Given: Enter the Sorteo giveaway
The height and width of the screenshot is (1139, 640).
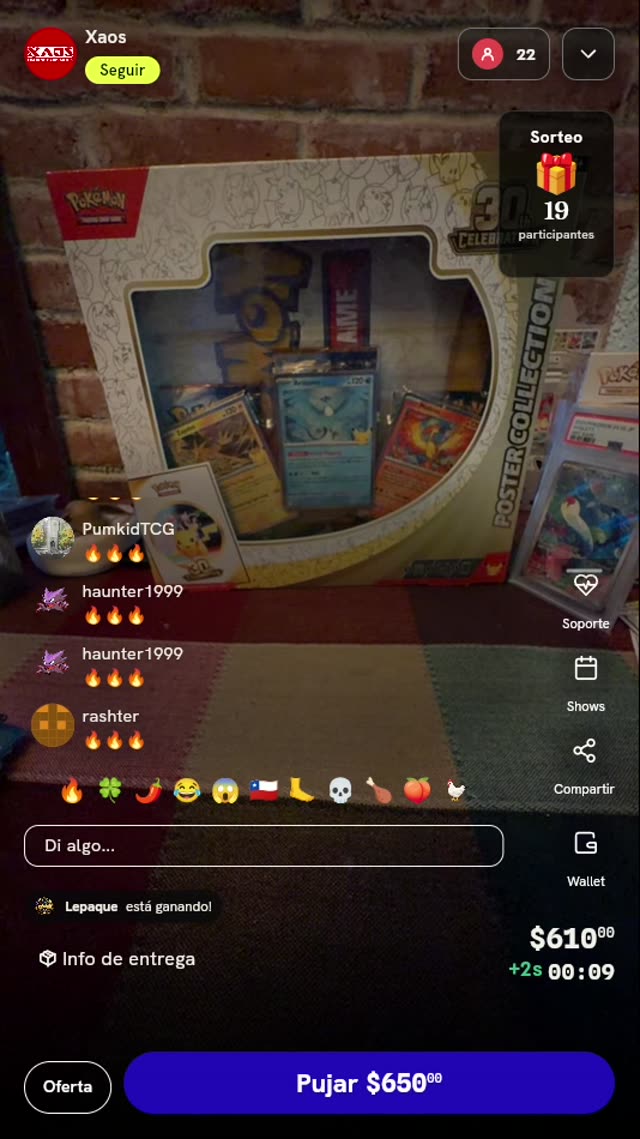Looking at the screenshot, I should pos(556,194).
